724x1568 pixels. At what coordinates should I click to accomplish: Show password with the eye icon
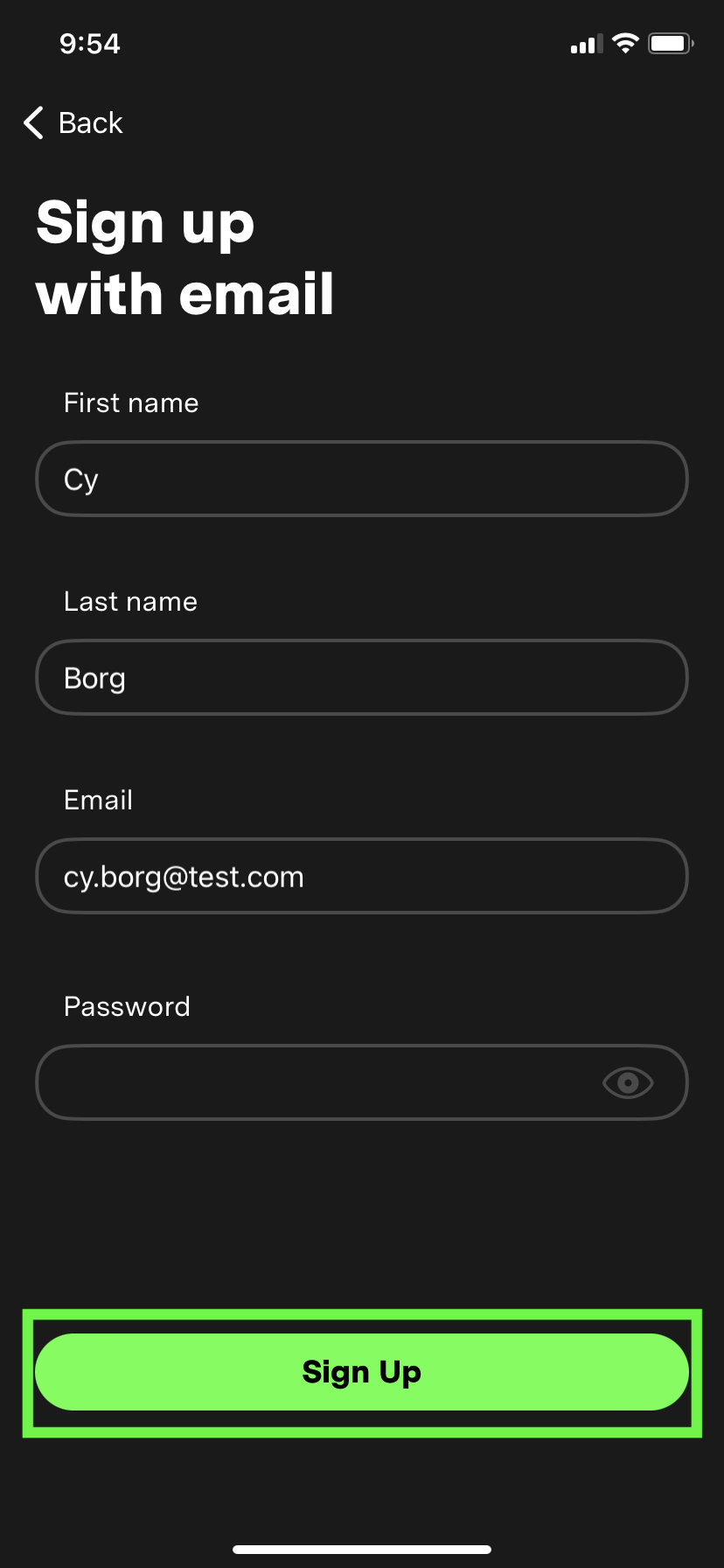coord(628,1082)
